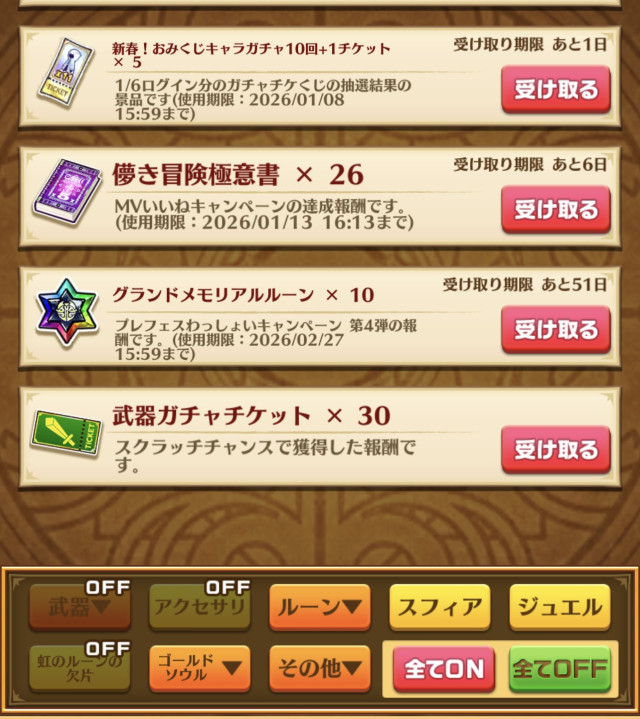
Task: Toggle the ジュエル filter
Action: click(x=560, y=607)
